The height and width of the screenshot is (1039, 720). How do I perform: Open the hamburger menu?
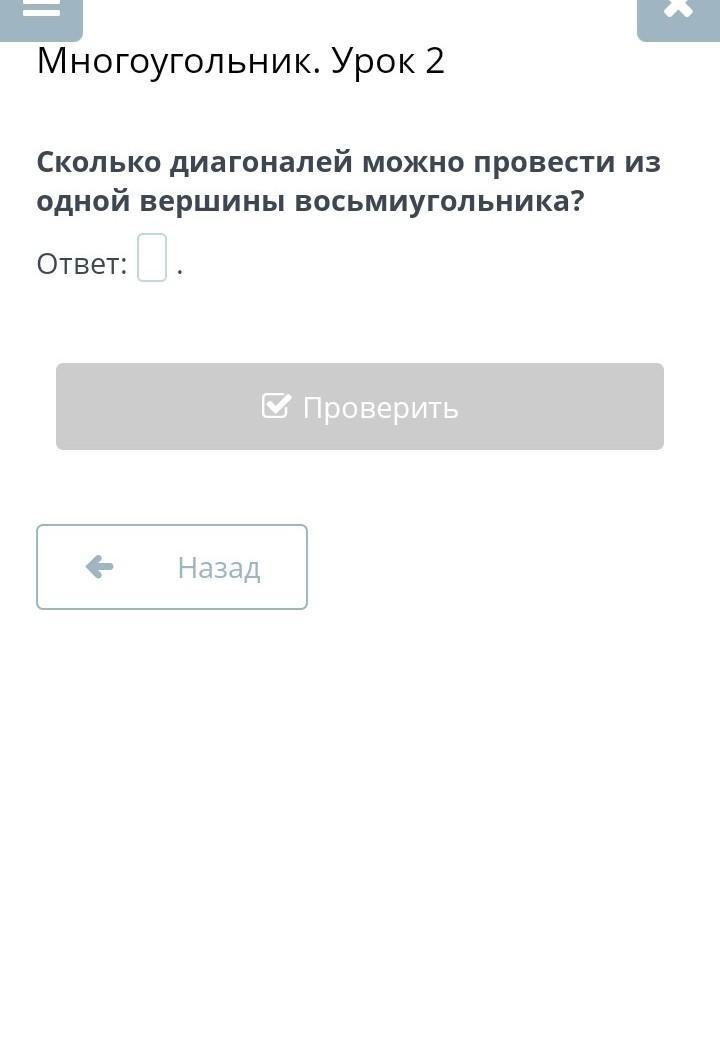pos(41,12)
